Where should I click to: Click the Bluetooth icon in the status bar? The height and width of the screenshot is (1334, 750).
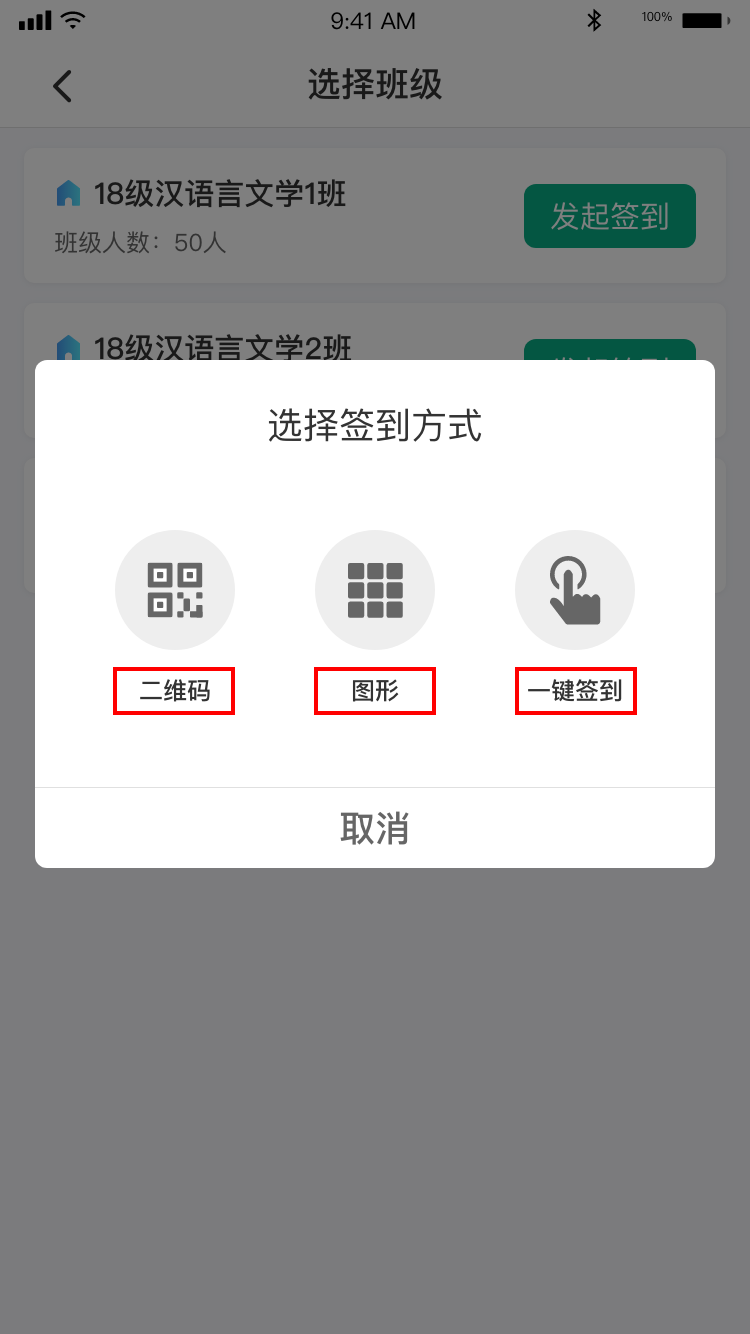pyautogui.click(x=594, y=20)
